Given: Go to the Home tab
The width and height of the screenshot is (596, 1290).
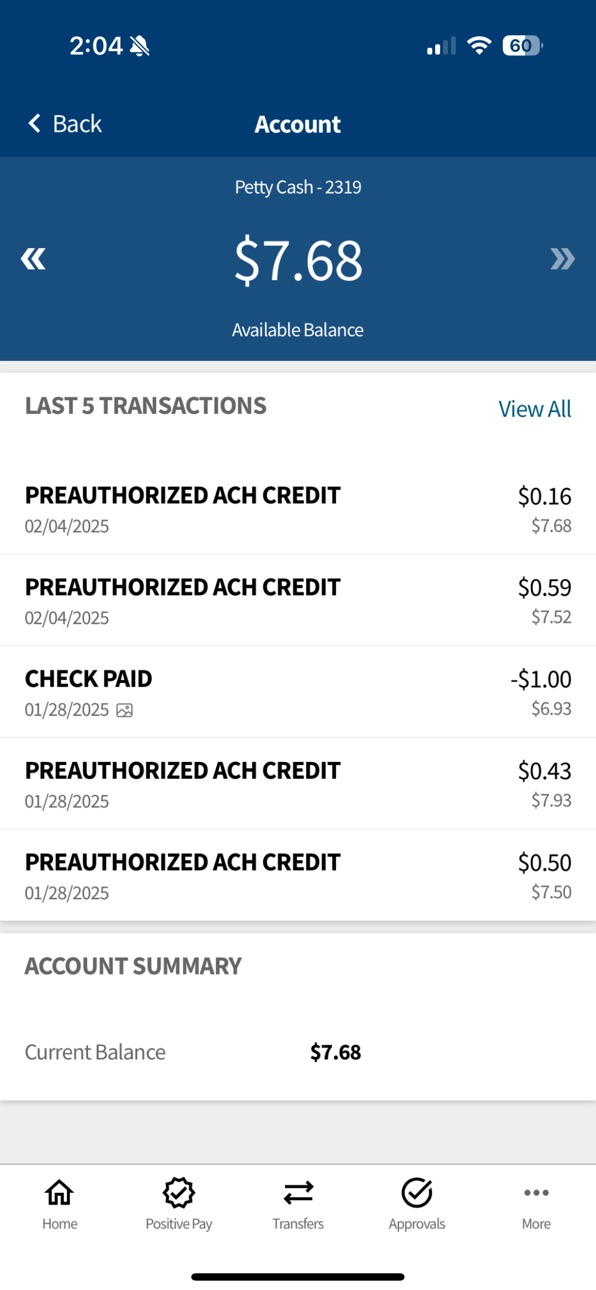Looking at the screenshot, I should tap(60, 1204).
